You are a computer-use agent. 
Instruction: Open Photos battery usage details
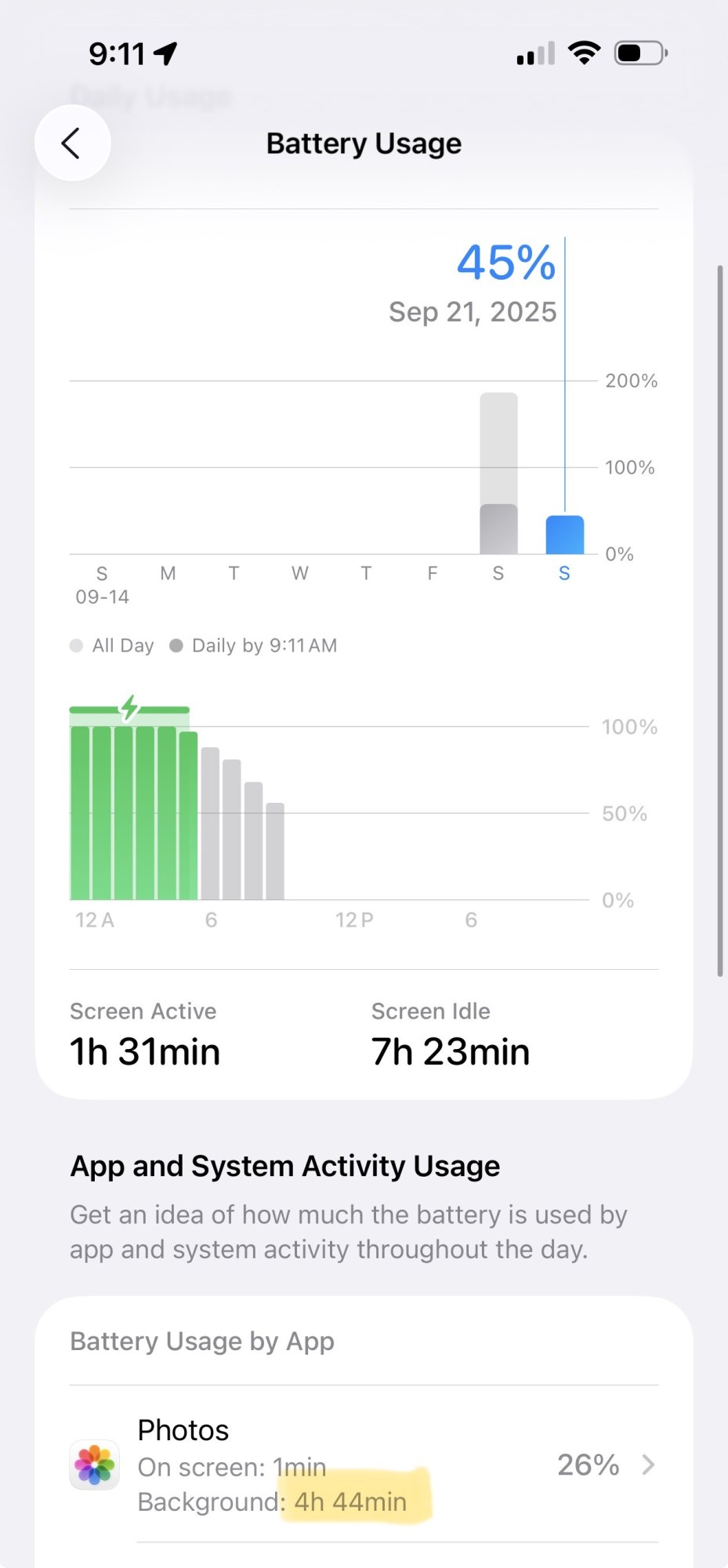coord(364,1465)
